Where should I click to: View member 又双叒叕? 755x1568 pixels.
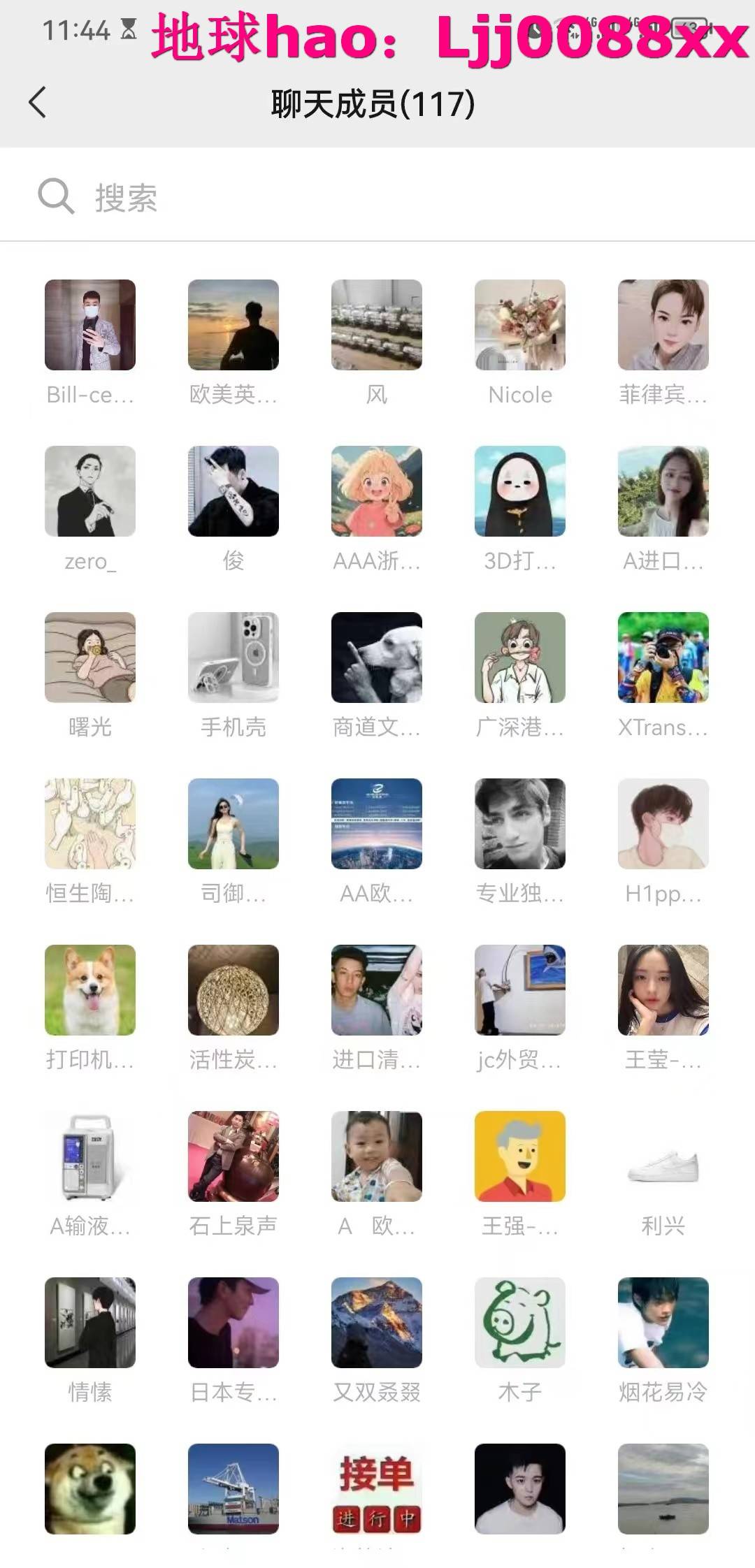pos(376,1323)
